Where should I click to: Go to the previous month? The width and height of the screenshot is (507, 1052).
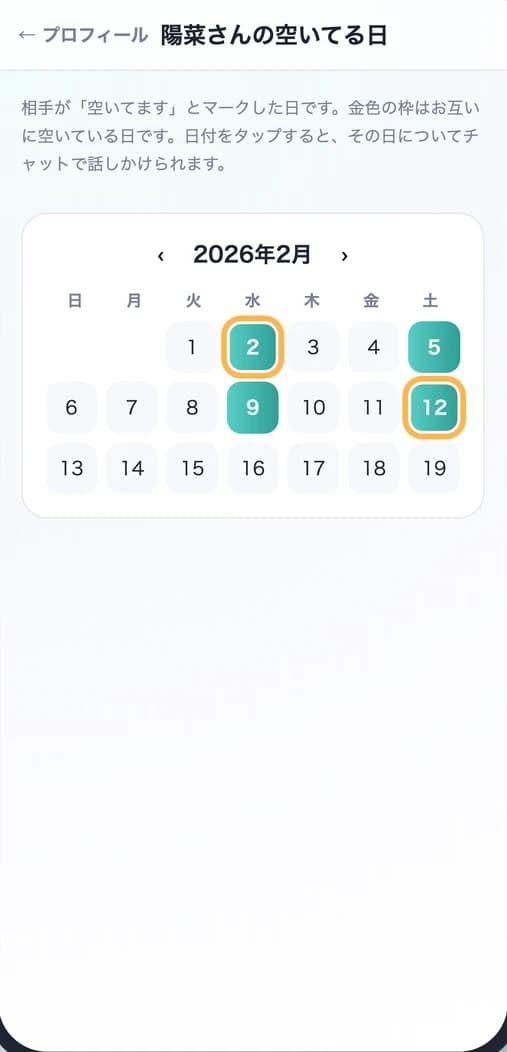point(161,256)
